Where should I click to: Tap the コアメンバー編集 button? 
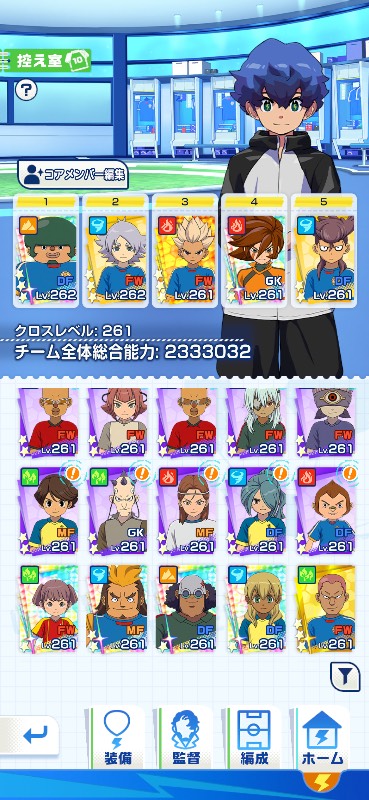(73, 176)
